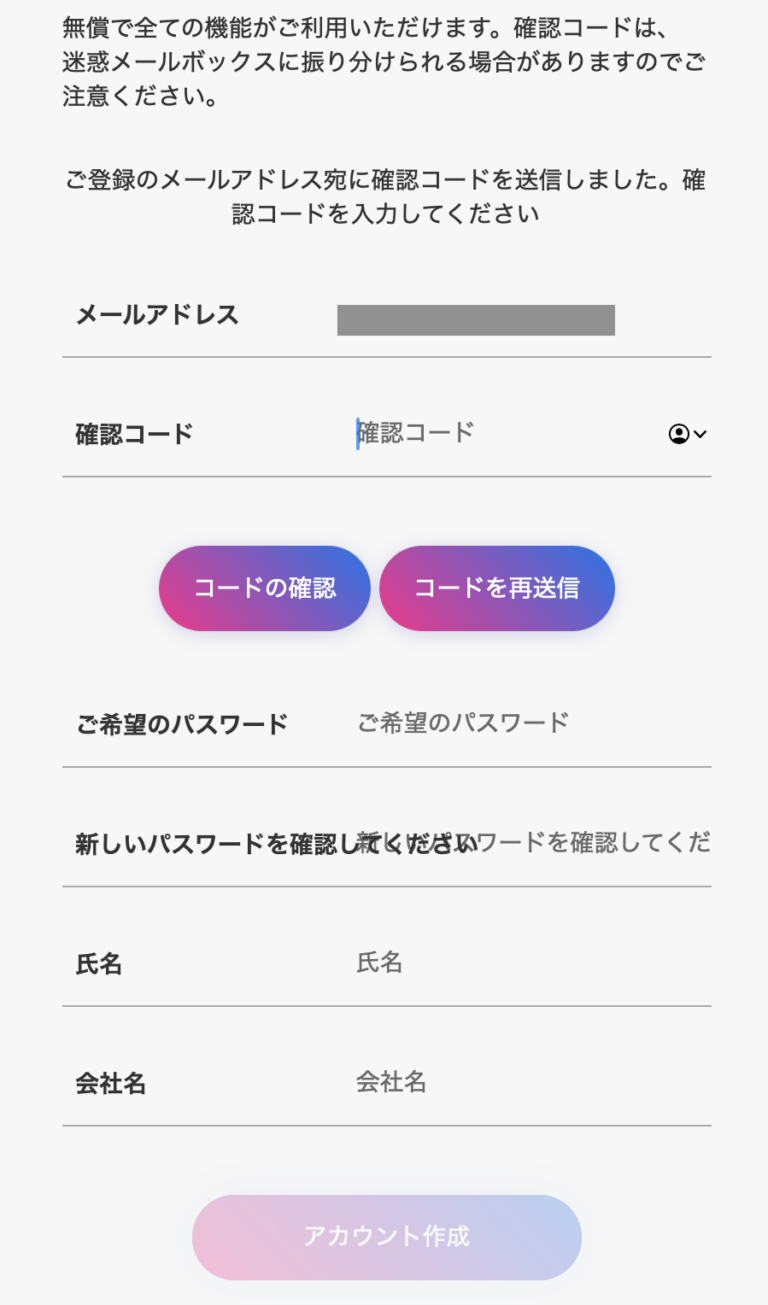
Task: Tap the コードの確認 button
Action: tap(264, 588)
